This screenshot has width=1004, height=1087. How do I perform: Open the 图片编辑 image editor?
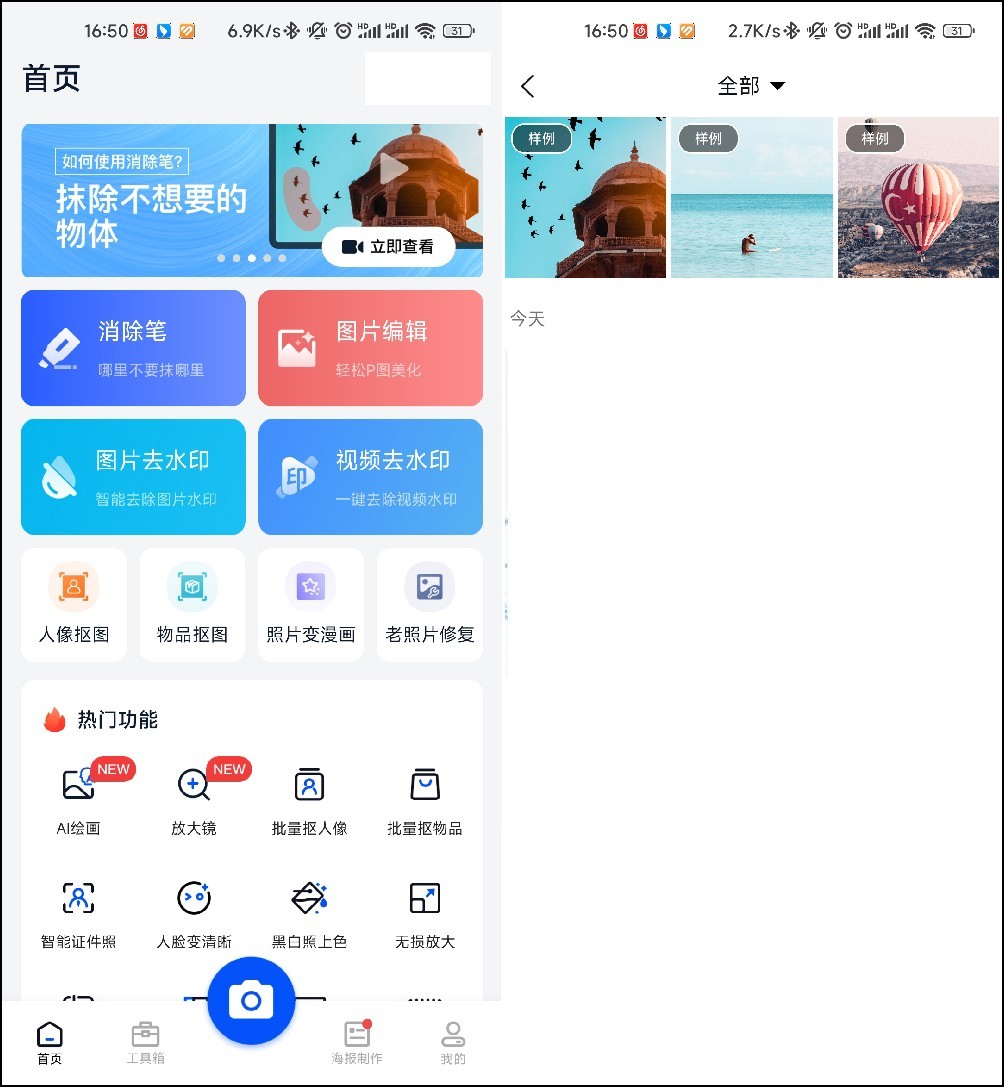(x=370, y=348)
